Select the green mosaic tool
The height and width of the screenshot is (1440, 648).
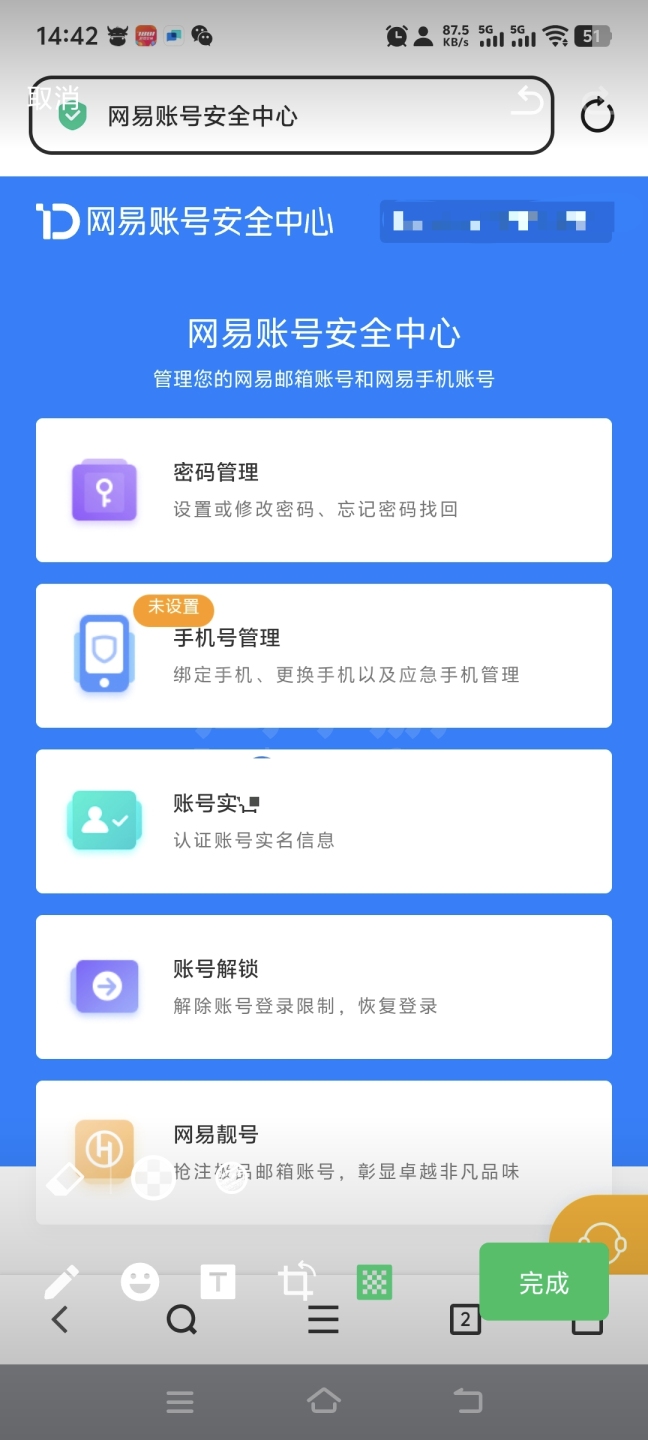(x=374, y=1281)
